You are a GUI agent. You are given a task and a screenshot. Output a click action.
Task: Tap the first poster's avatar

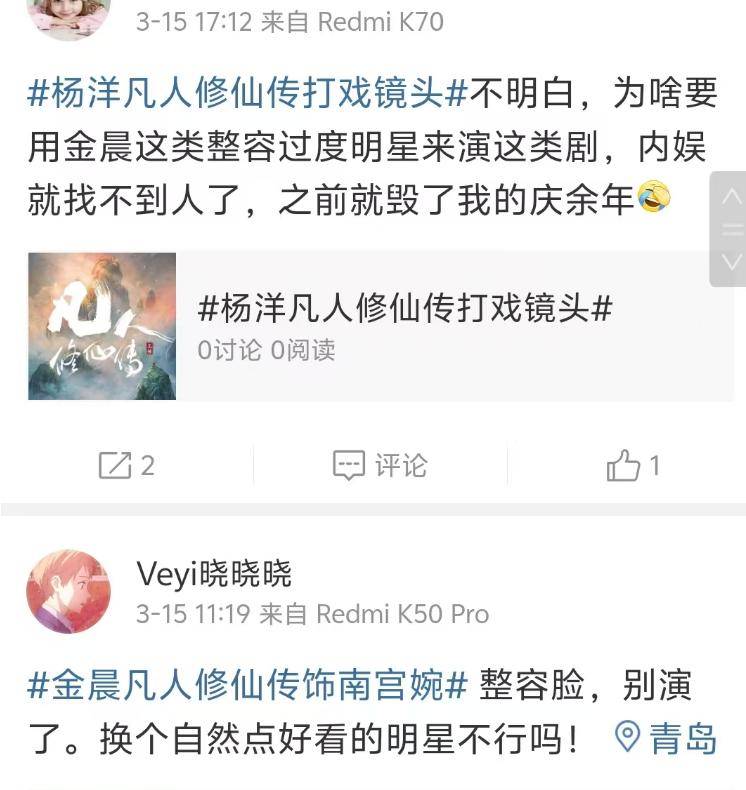(x=68, y=15)
